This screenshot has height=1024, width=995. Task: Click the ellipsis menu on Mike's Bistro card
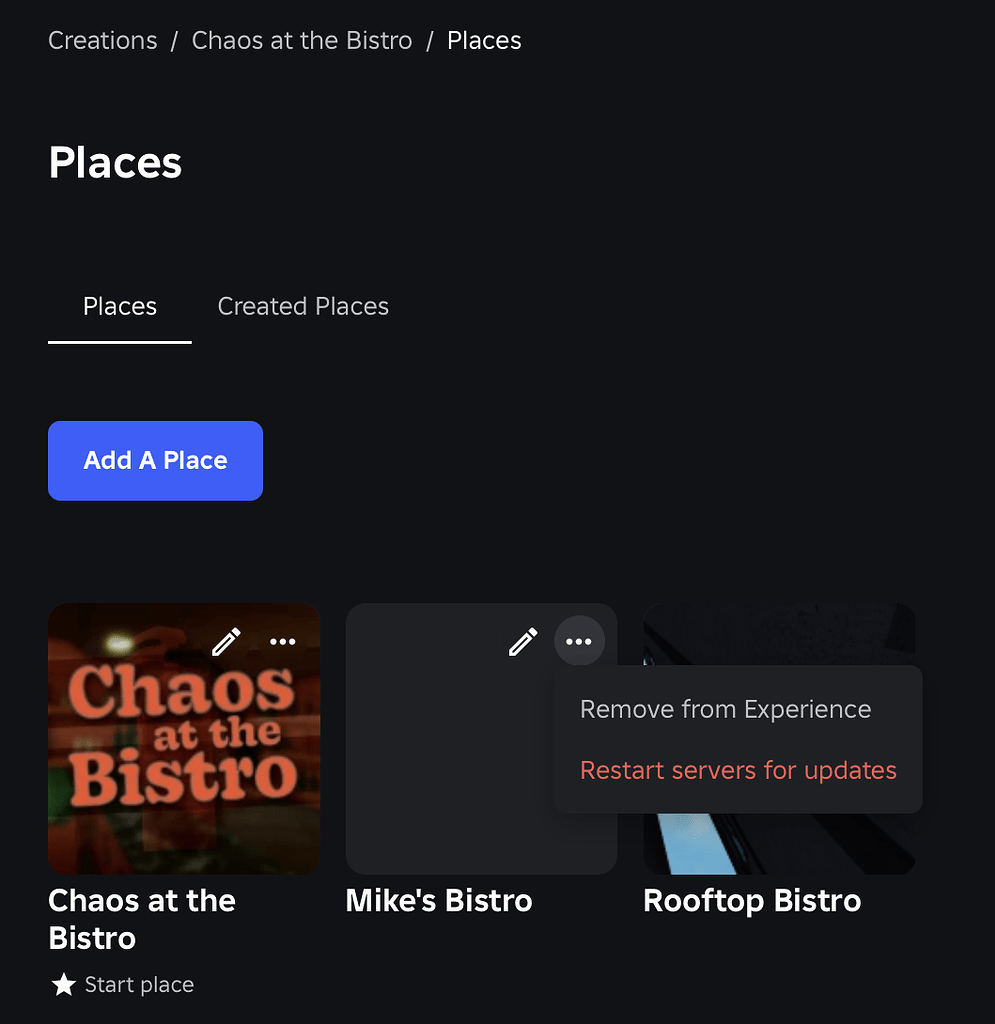point(580,641)
